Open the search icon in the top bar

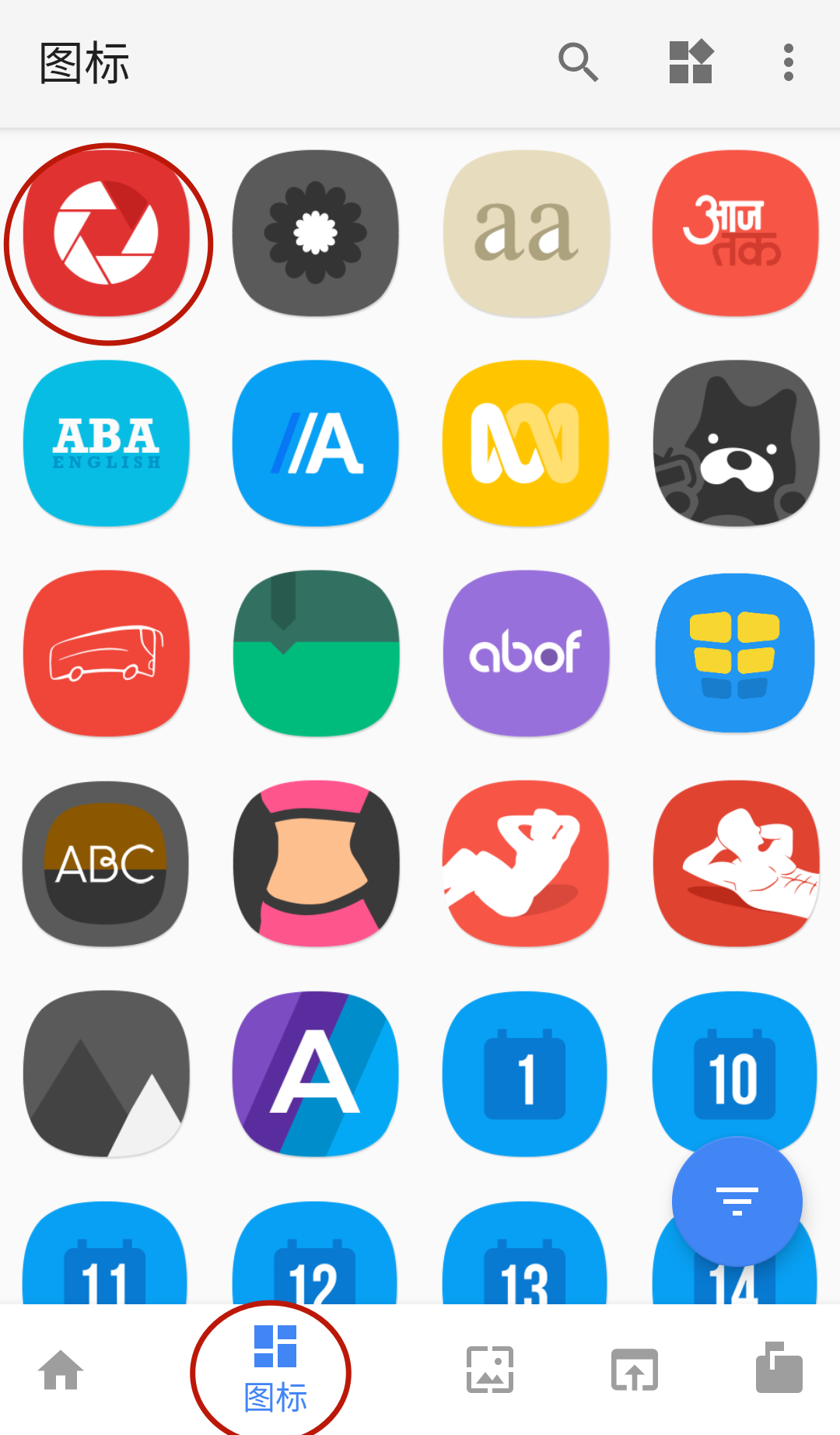[578, 62]
